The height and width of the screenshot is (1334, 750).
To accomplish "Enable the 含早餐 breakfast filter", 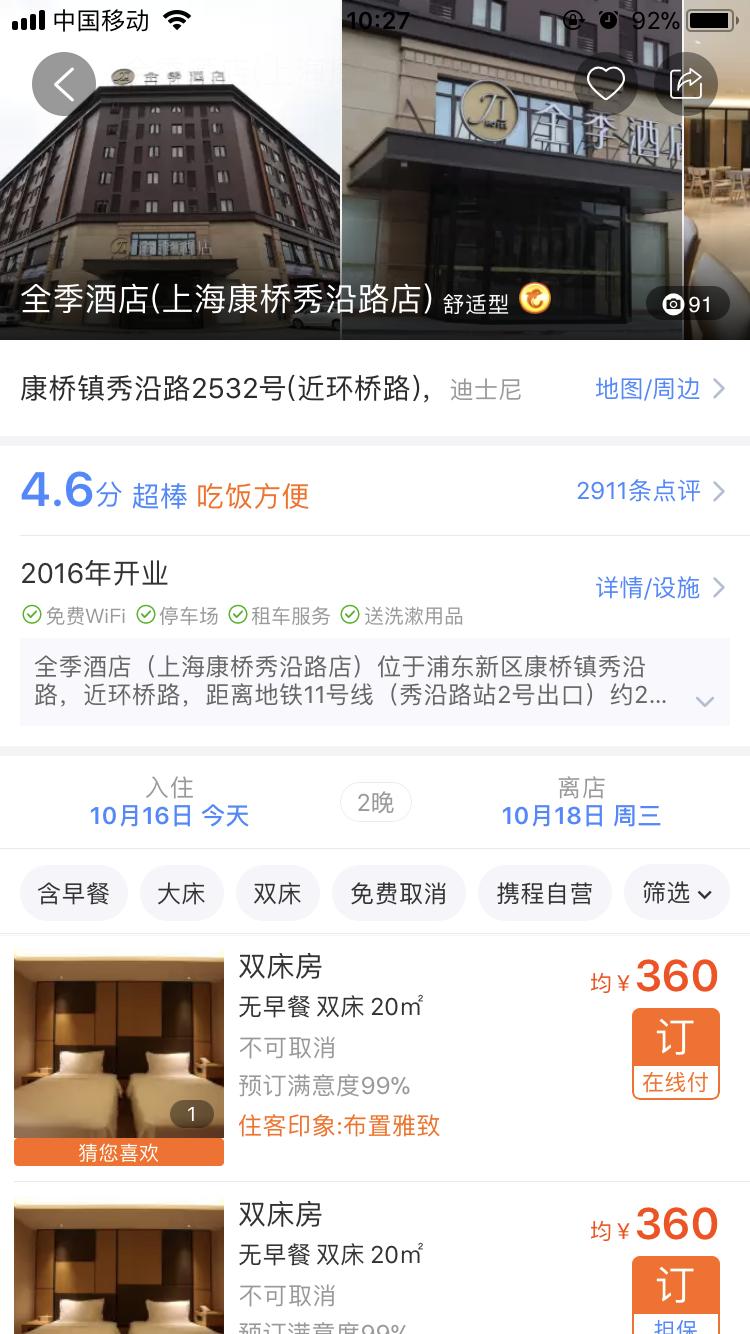I will [x=73, y=892].
